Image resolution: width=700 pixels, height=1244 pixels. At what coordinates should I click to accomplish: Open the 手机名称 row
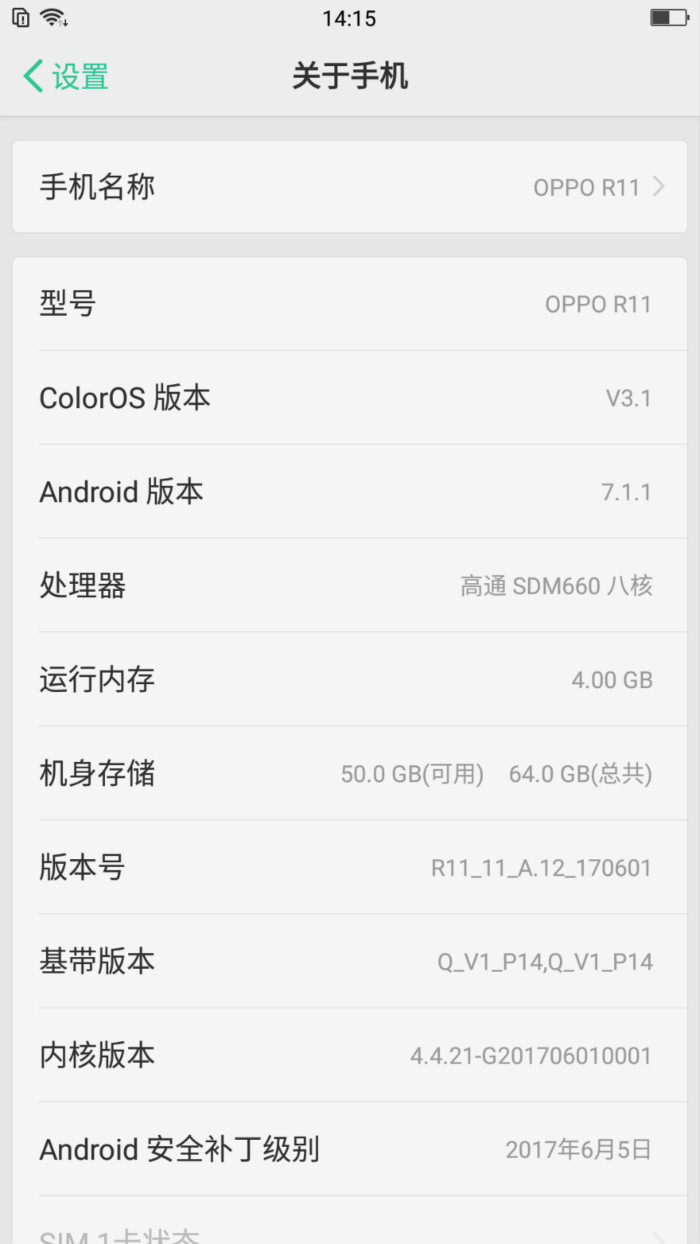pos(350,187)
